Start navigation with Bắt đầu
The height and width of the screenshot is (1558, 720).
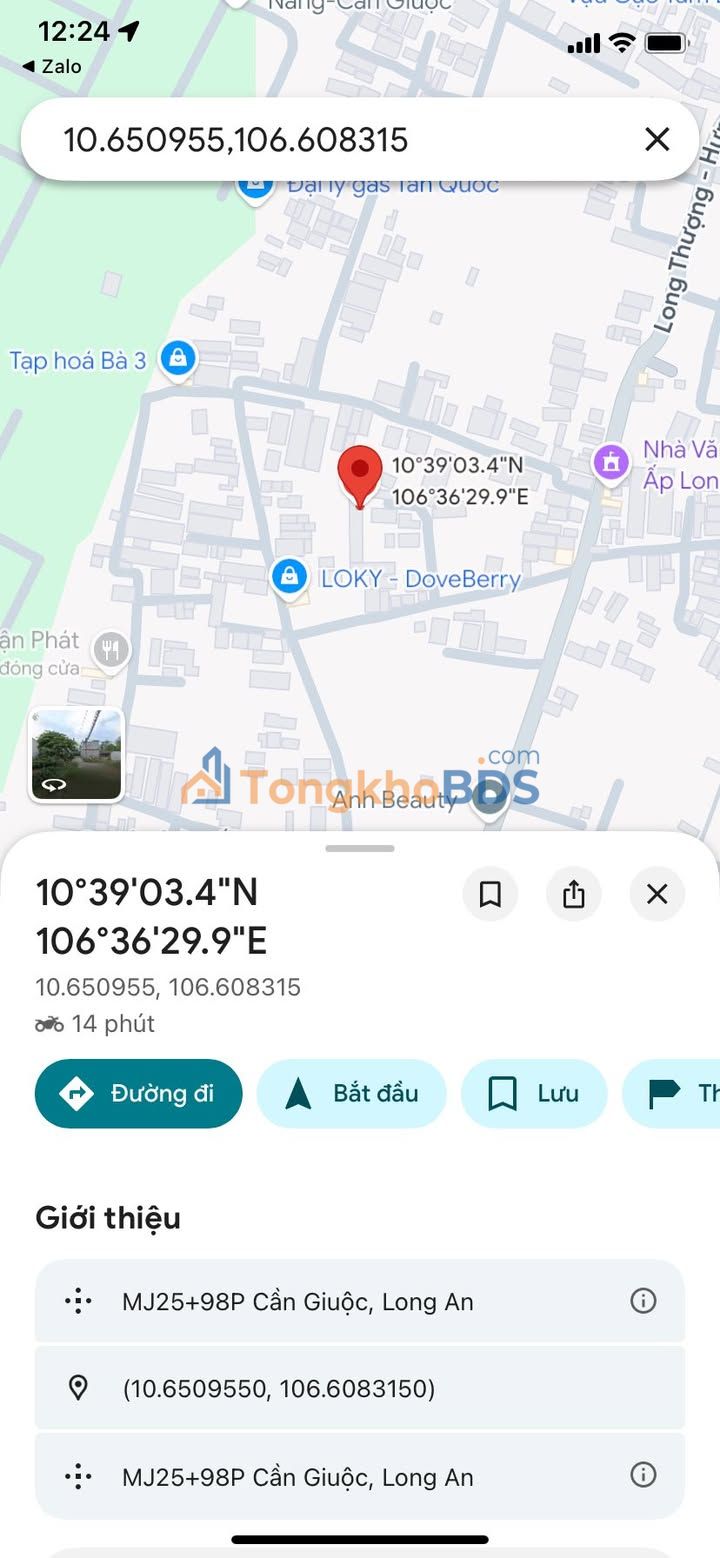(x=352, y=1094)
